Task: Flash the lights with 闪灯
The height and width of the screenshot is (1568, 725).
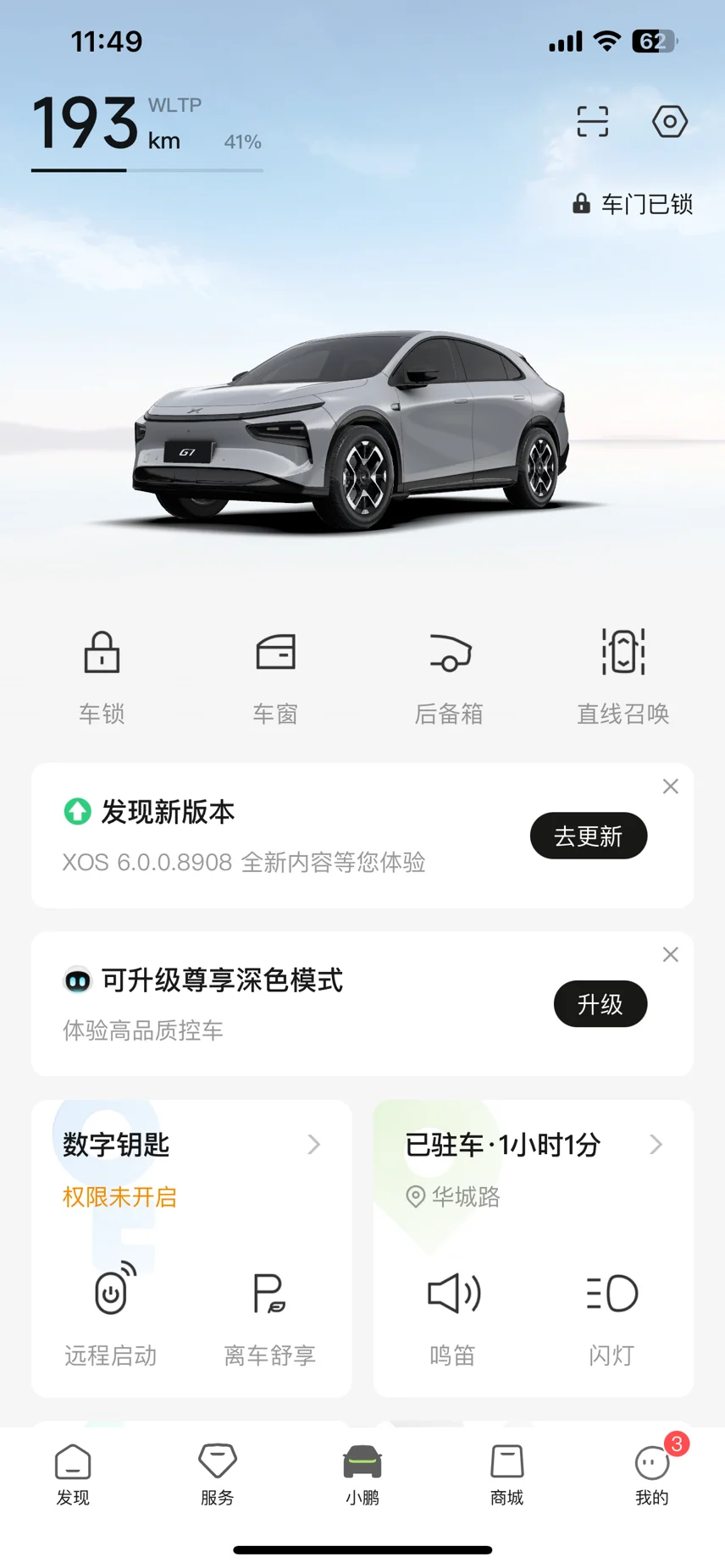Action: coord(611,1312)
